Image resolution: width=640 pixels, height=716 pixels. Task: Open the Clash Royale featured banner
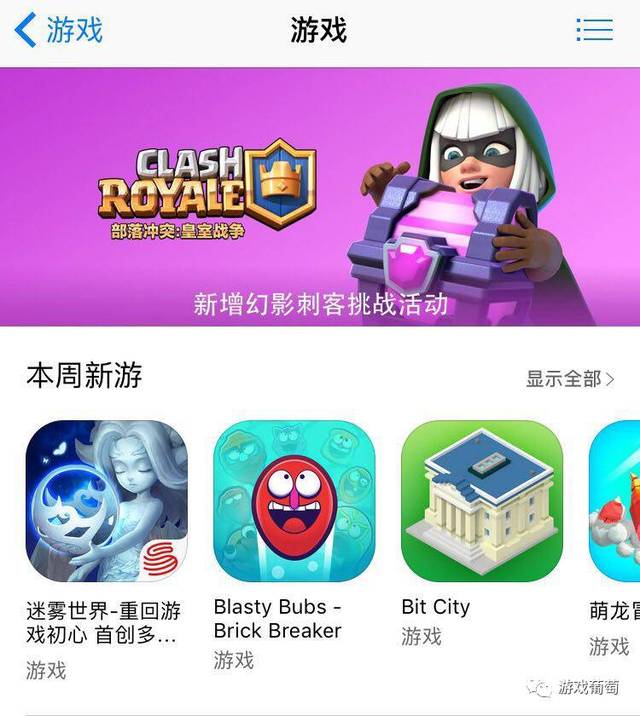pyautogui.click(x=320, y=197)
